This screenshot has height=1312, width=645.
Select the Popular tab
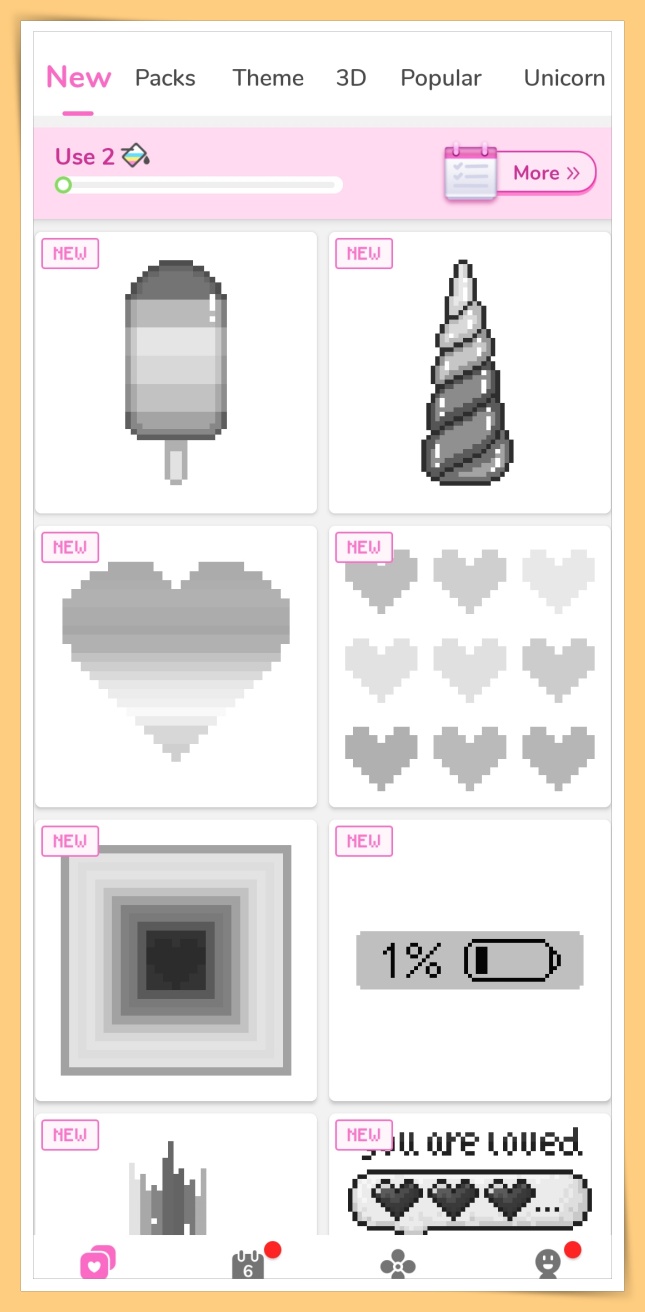(441, 78)
